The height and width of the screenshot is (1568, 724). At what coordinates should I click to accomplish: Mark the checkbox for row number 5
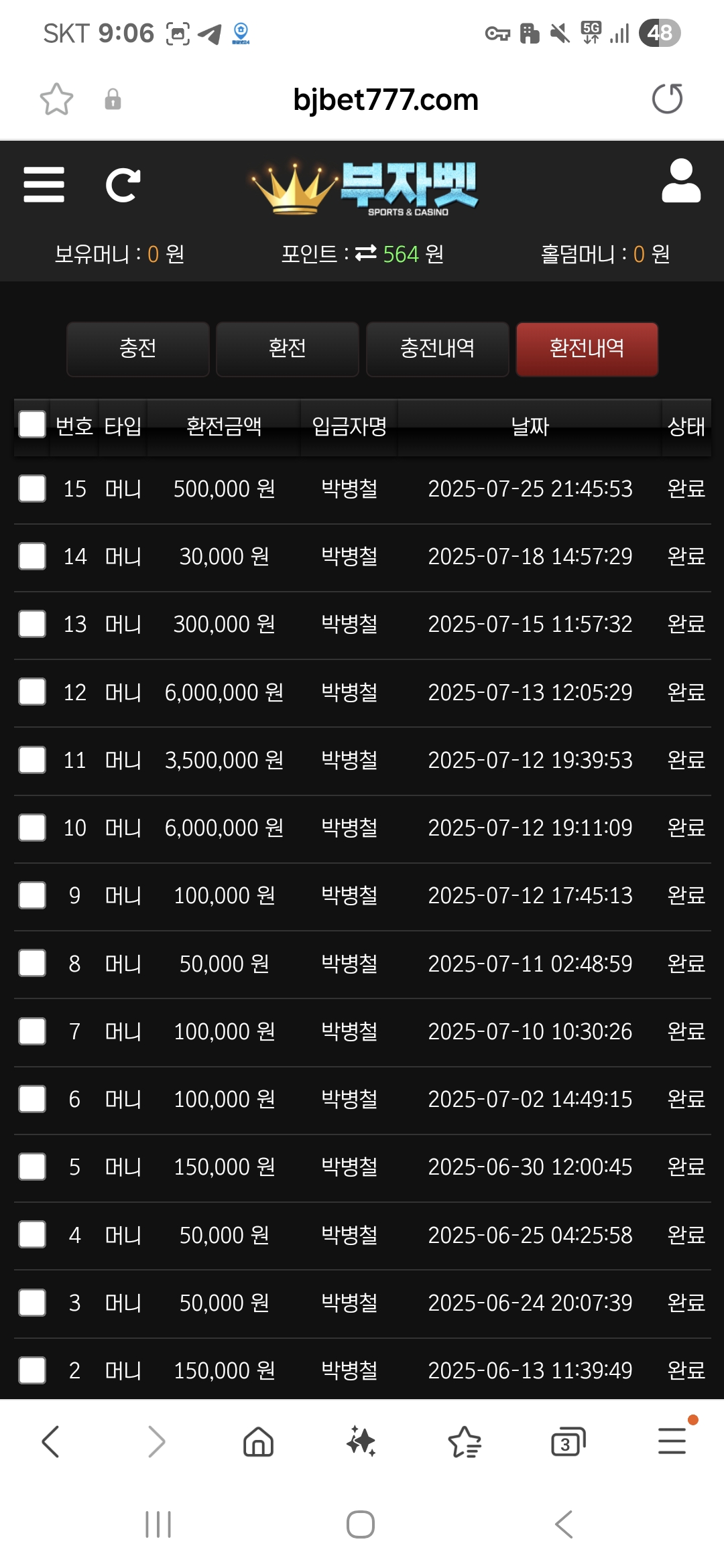32,1167
